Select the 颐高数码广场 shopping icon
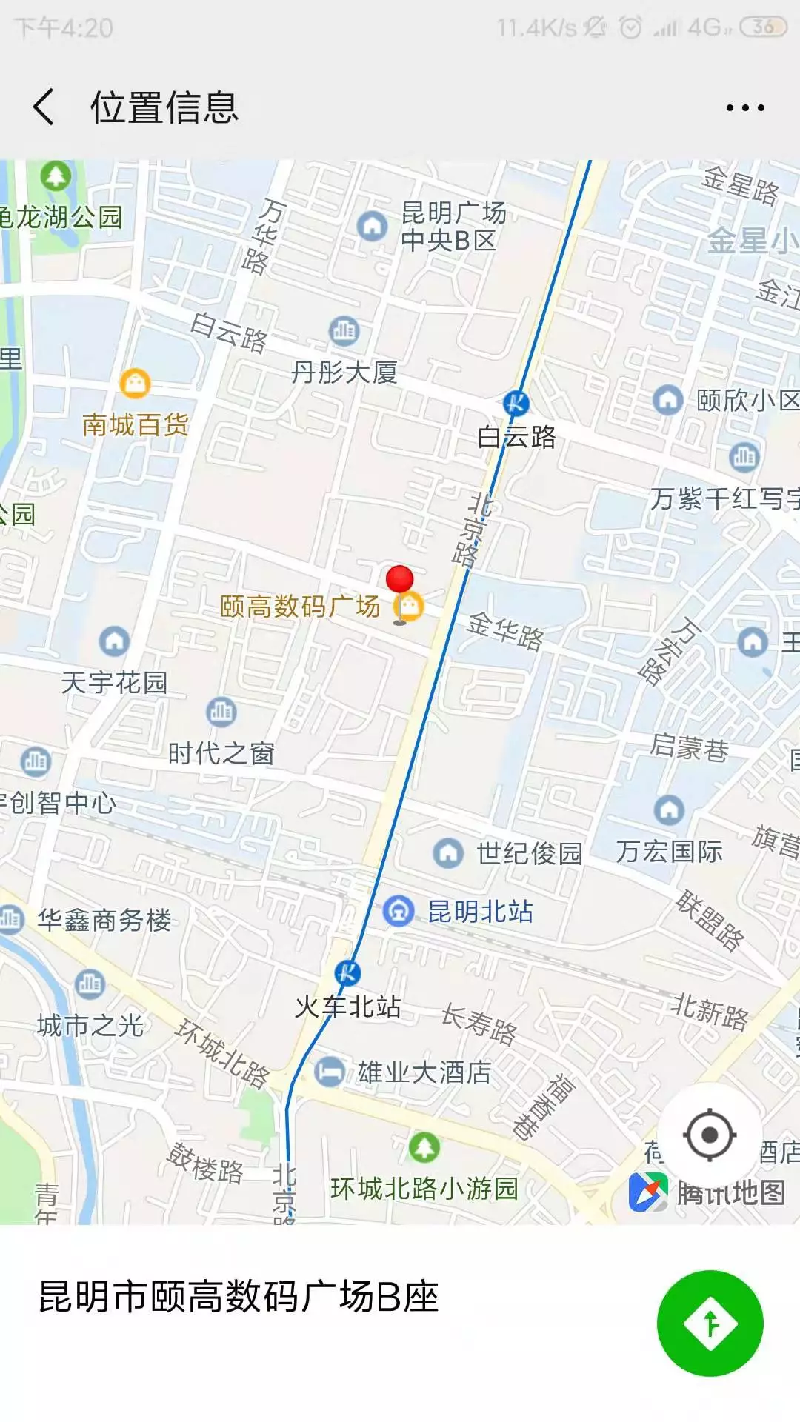 tap(409, 609)
